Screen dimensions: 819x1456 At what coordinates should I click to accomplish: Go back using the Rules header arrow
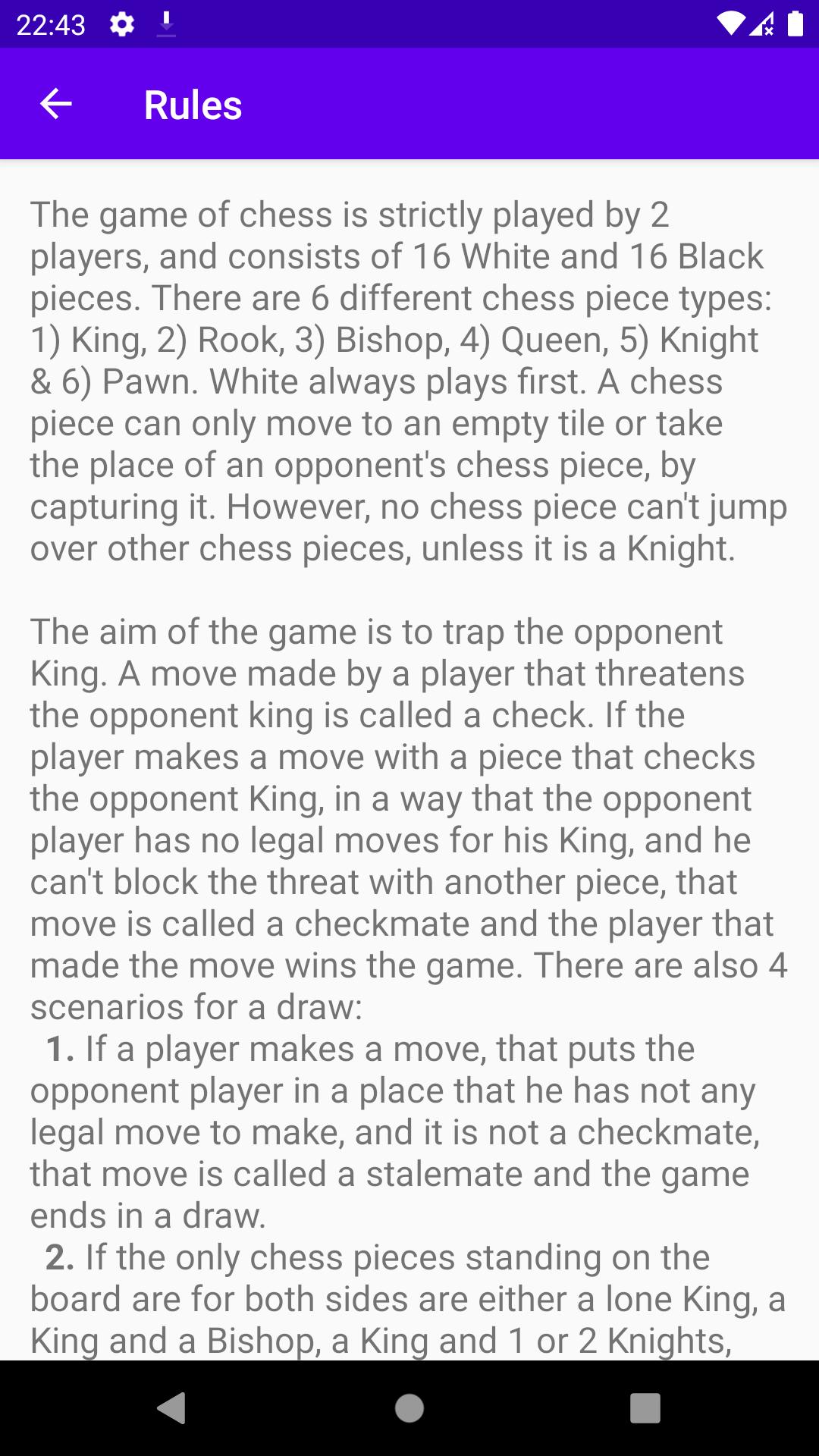(x=56, y=104)
